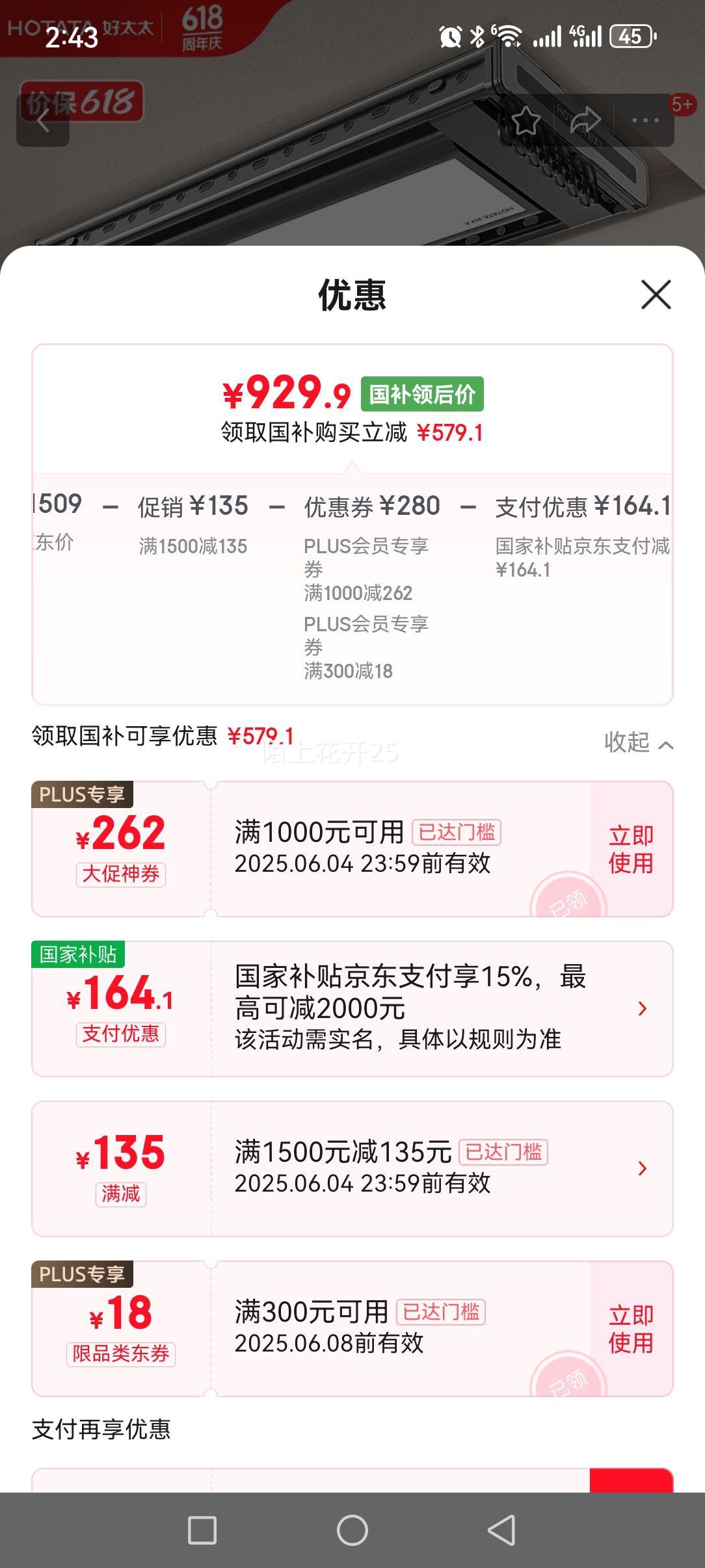Image resolution: width=705 pixels, height=1568 pixels.
Task: Open the 满1500元减135元 promotion details
Action: pos(642,1168)
